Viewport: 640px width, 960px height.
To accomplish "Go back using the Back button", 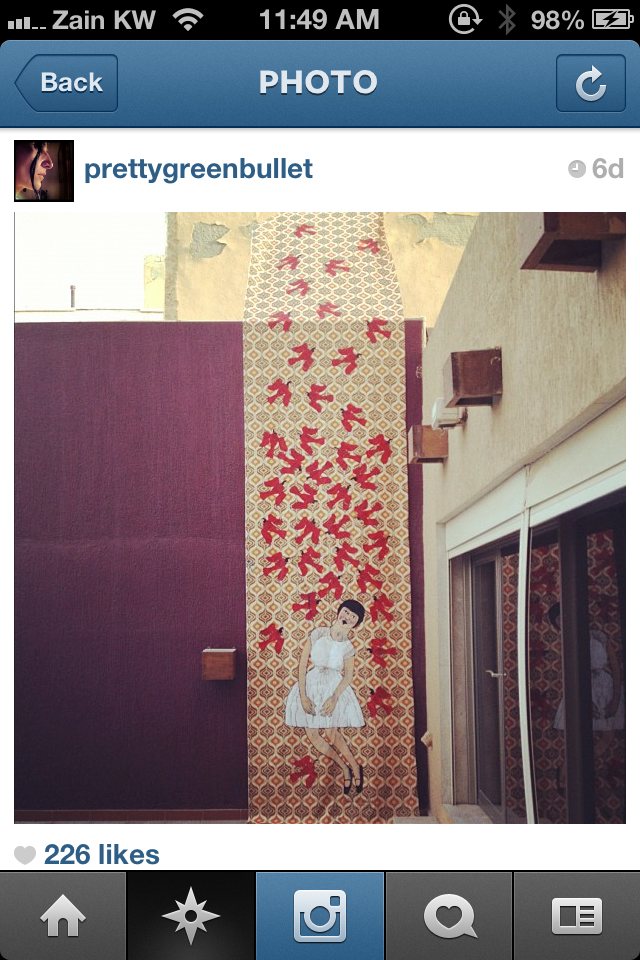I will click(66, 83).
